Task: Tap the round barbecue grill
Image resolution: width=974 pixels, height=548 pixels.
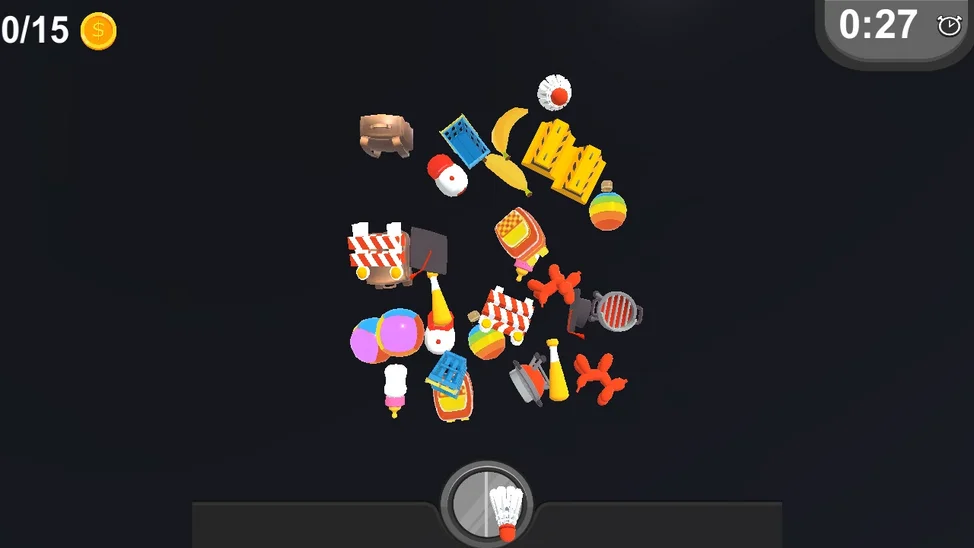Action: coord(617,310)
